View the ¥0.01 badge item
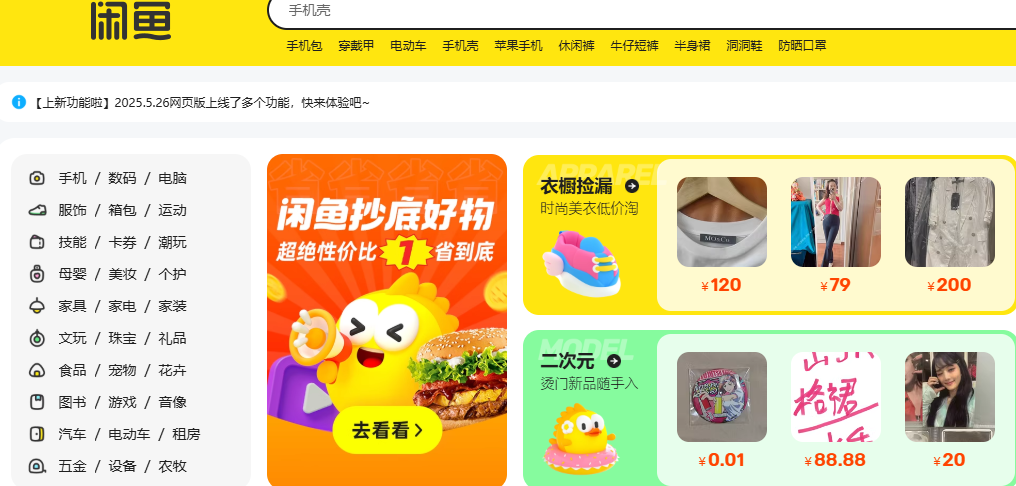Image resolution: width=1016 pixels, height=486 pixels. click(721, 398)
